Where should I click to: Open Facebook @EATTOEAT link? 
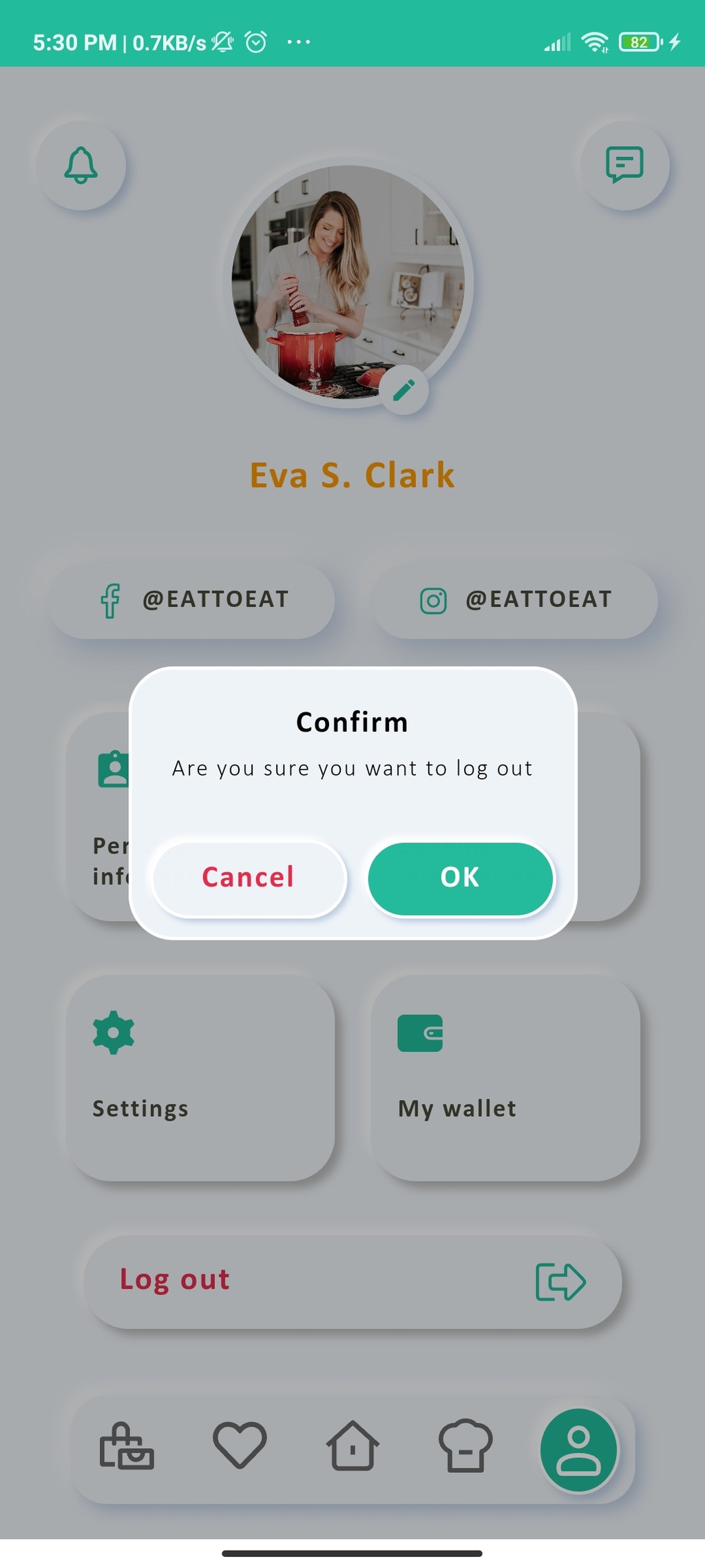click(192, 600)
